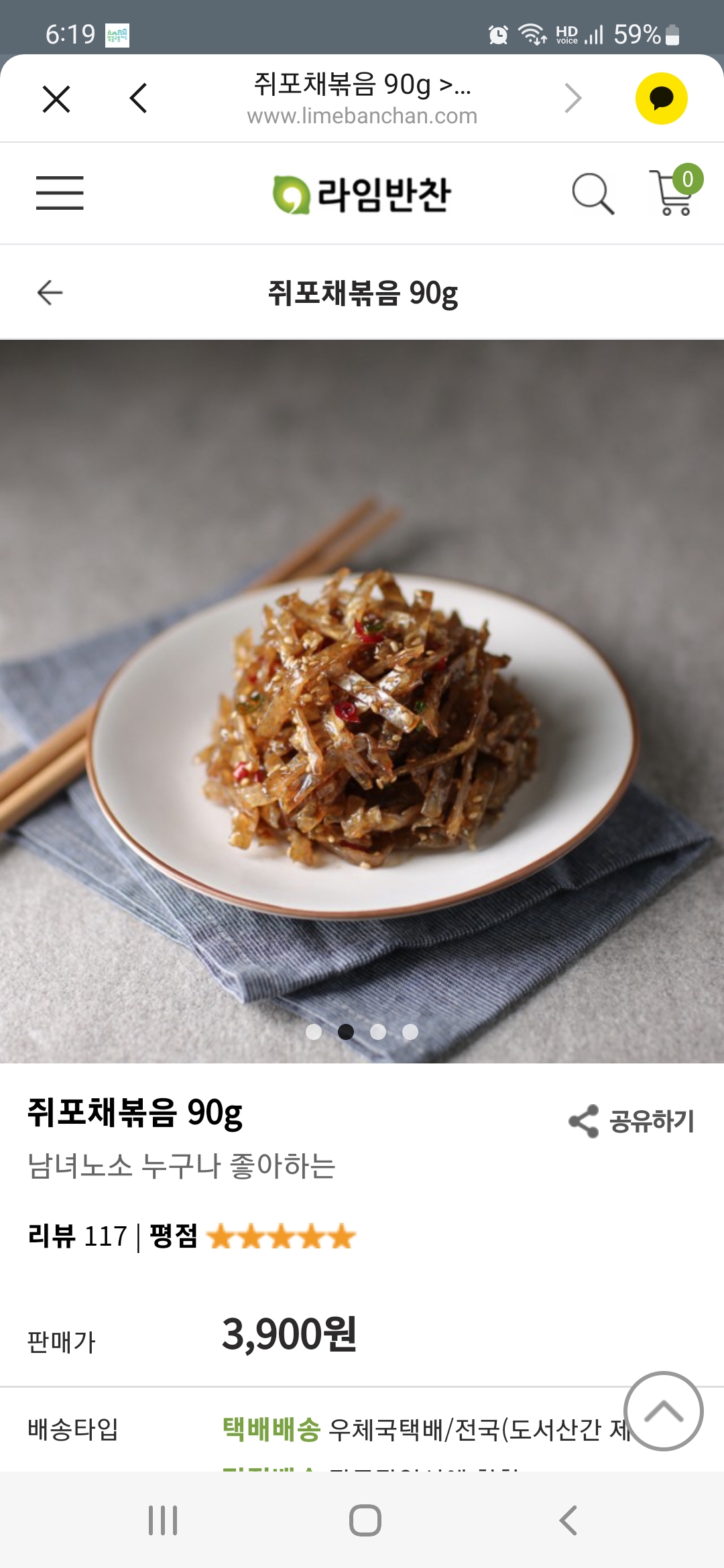Go forward in browser history
The image size is (724, 1568).
[x=573, y=99]
